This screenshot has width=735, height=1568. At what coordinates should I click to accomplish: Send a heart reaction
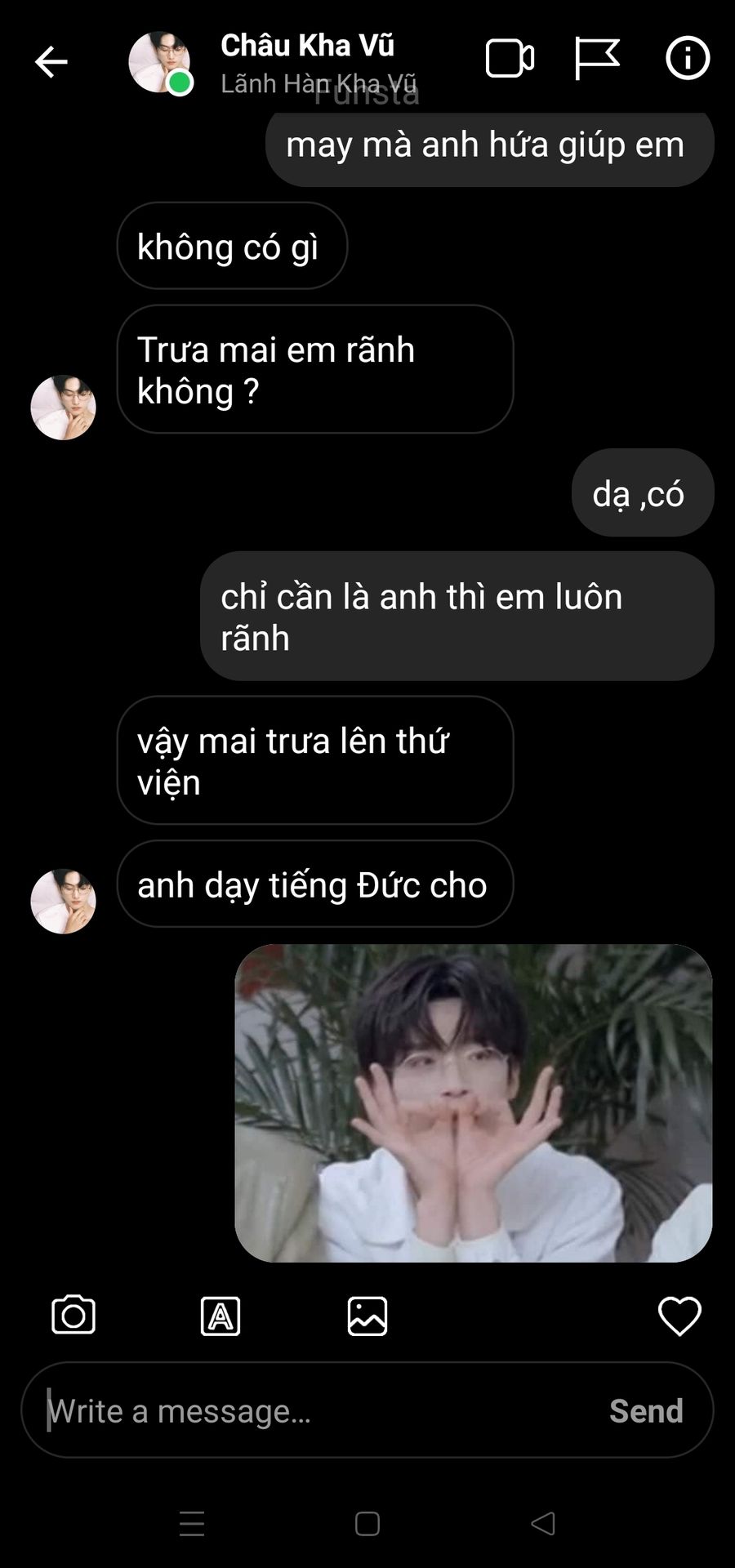[x=679, y=1316]
